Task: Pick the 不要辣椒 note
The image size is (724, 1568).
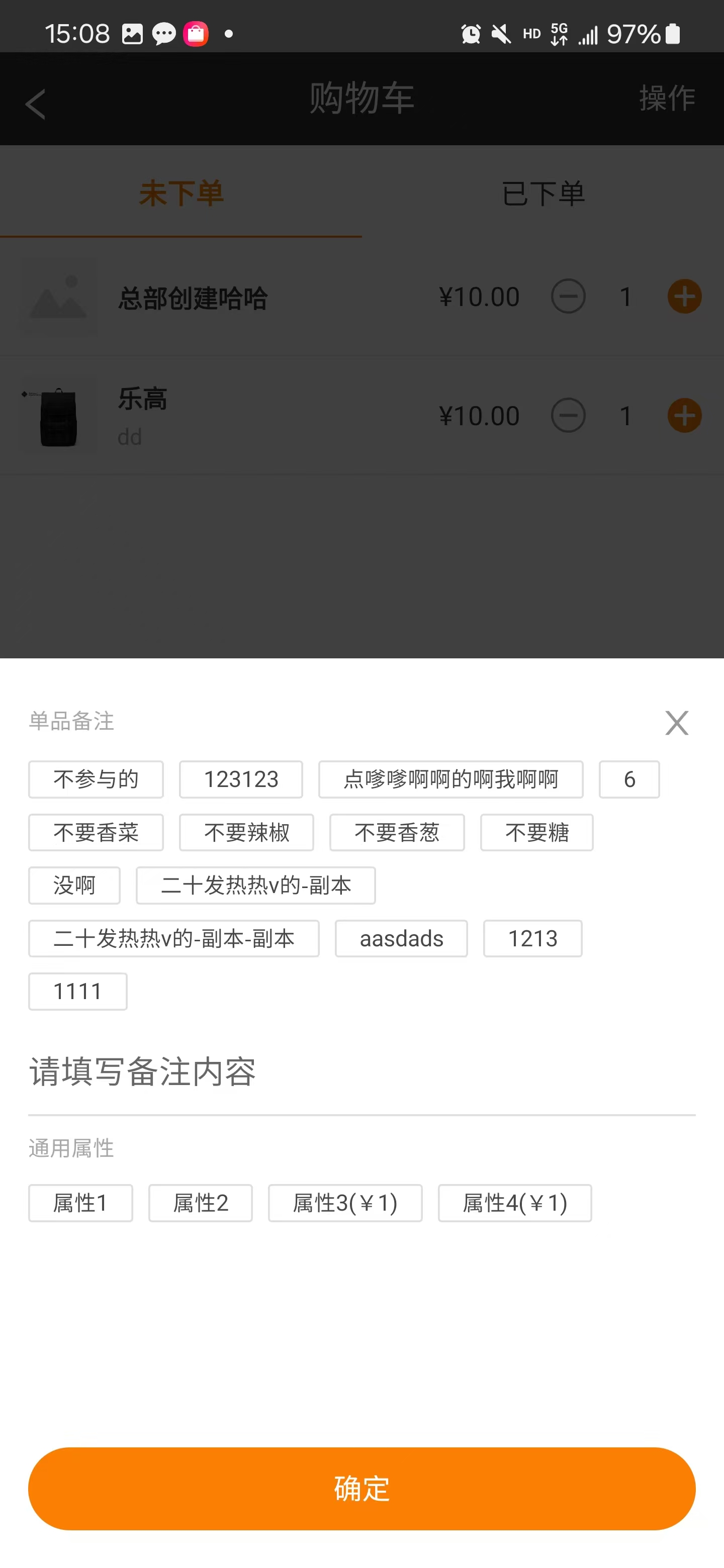Action: (246, 832)
